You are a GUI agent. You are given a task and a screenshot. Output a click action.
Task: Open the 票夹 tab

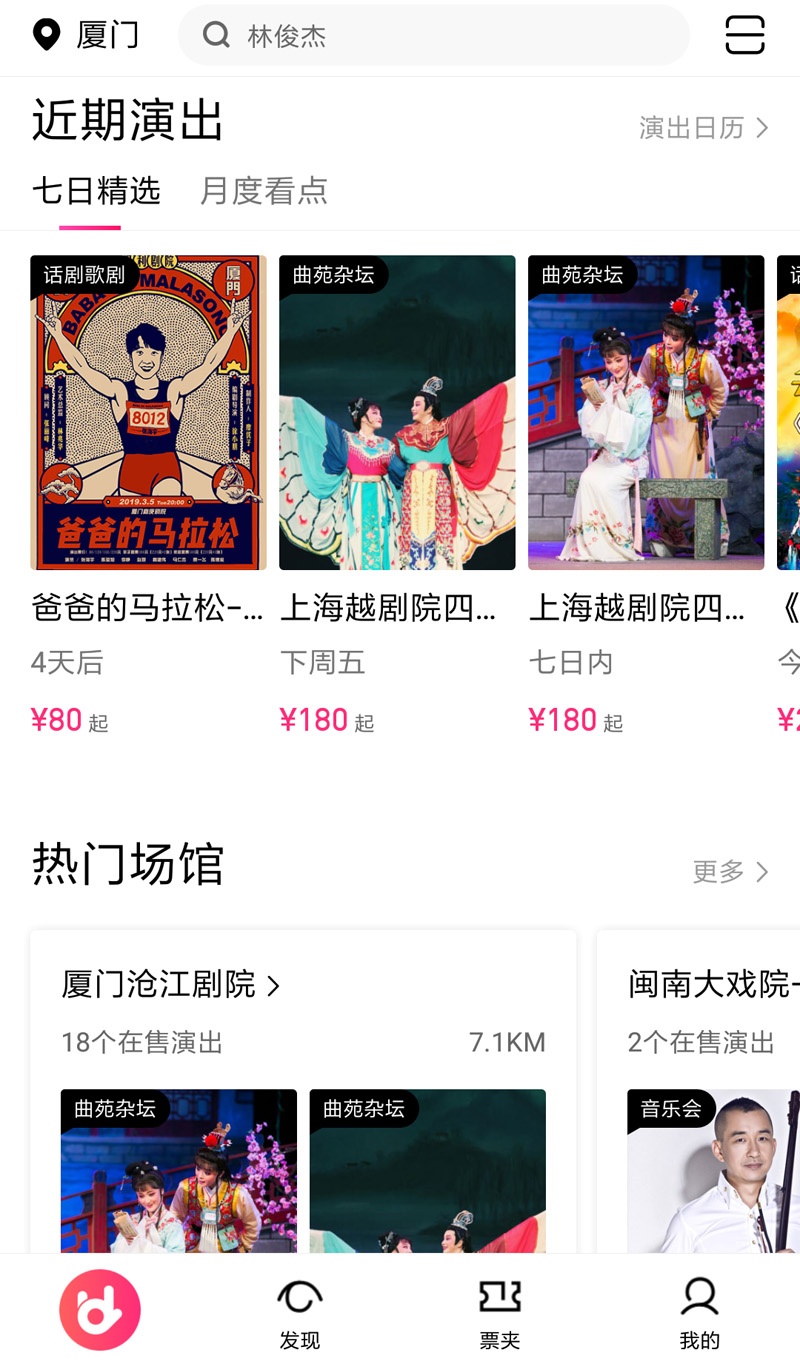500,1313
